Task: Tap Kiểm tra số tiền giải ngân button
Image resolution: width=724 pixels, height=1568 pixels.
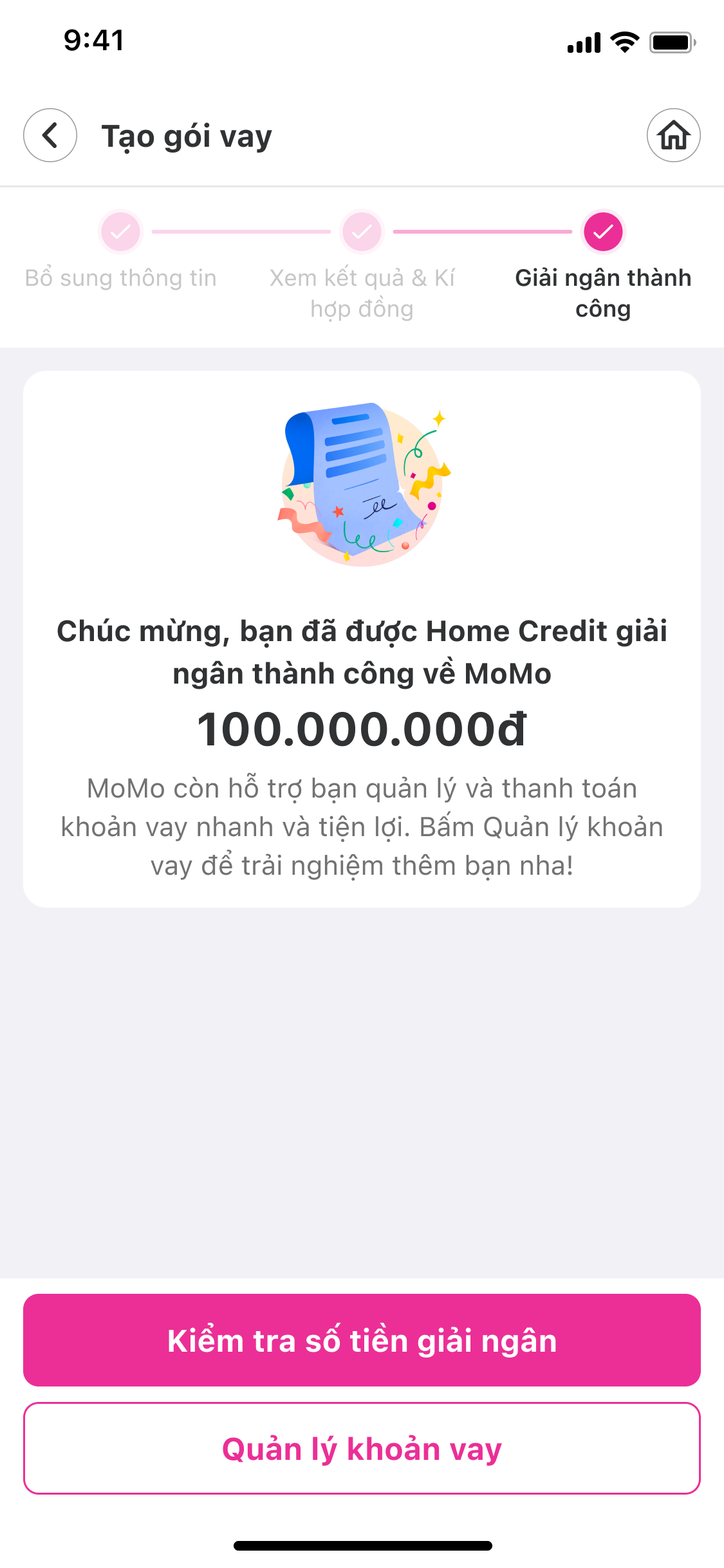Action: click(x=362, y=1340)
